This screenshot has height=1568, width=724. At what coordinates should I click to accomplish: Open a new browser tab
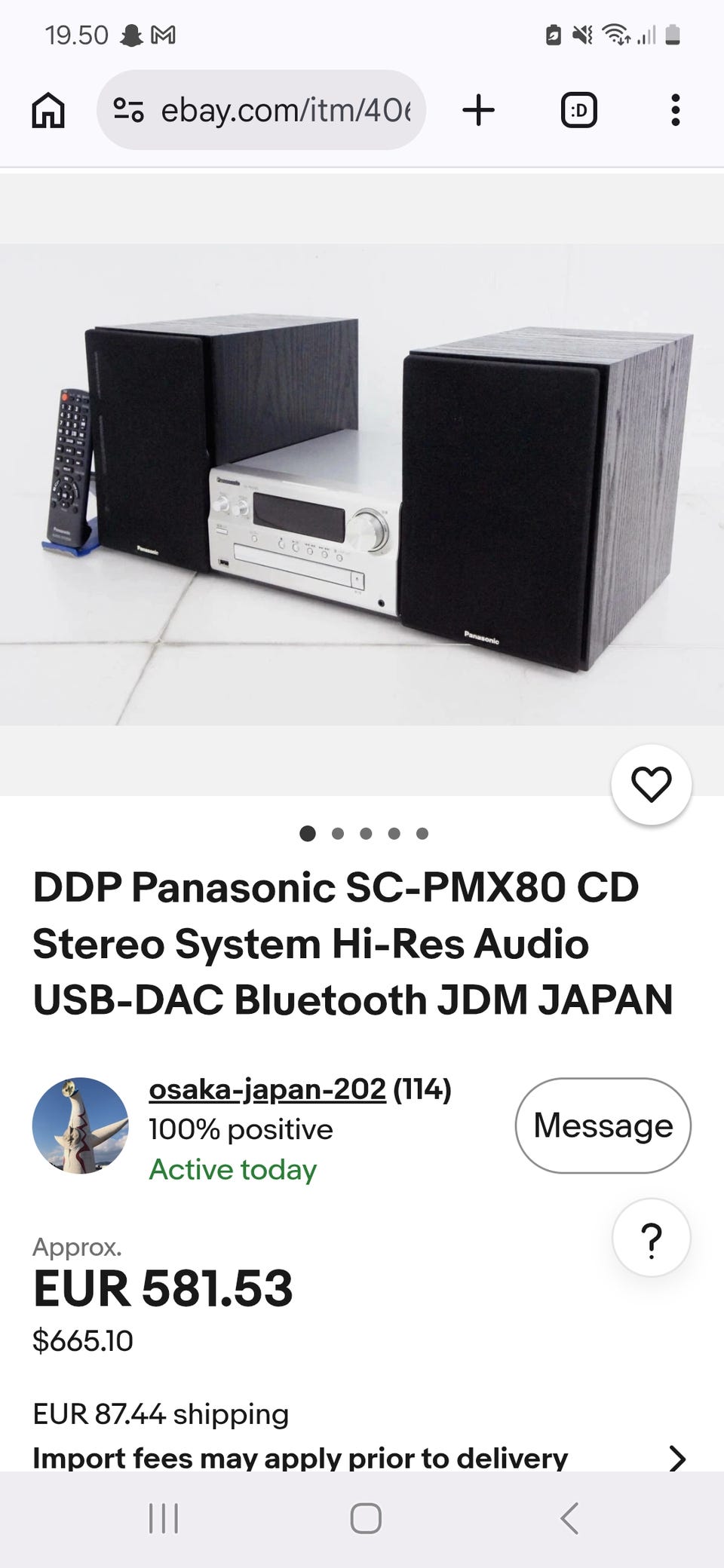tap(478, 111)
